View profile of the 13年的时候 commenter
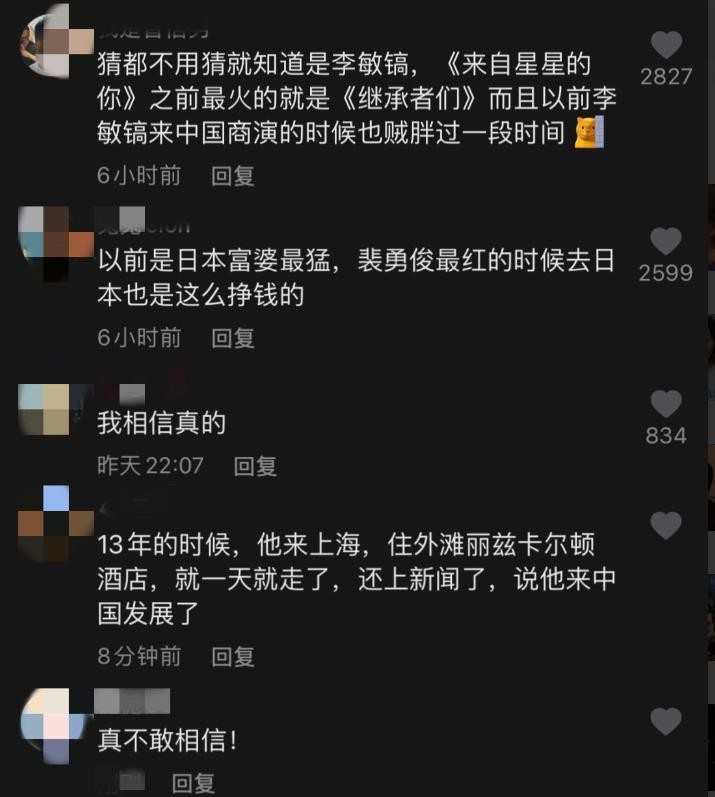Screen dimensions: 715x797 pos(56,523)
